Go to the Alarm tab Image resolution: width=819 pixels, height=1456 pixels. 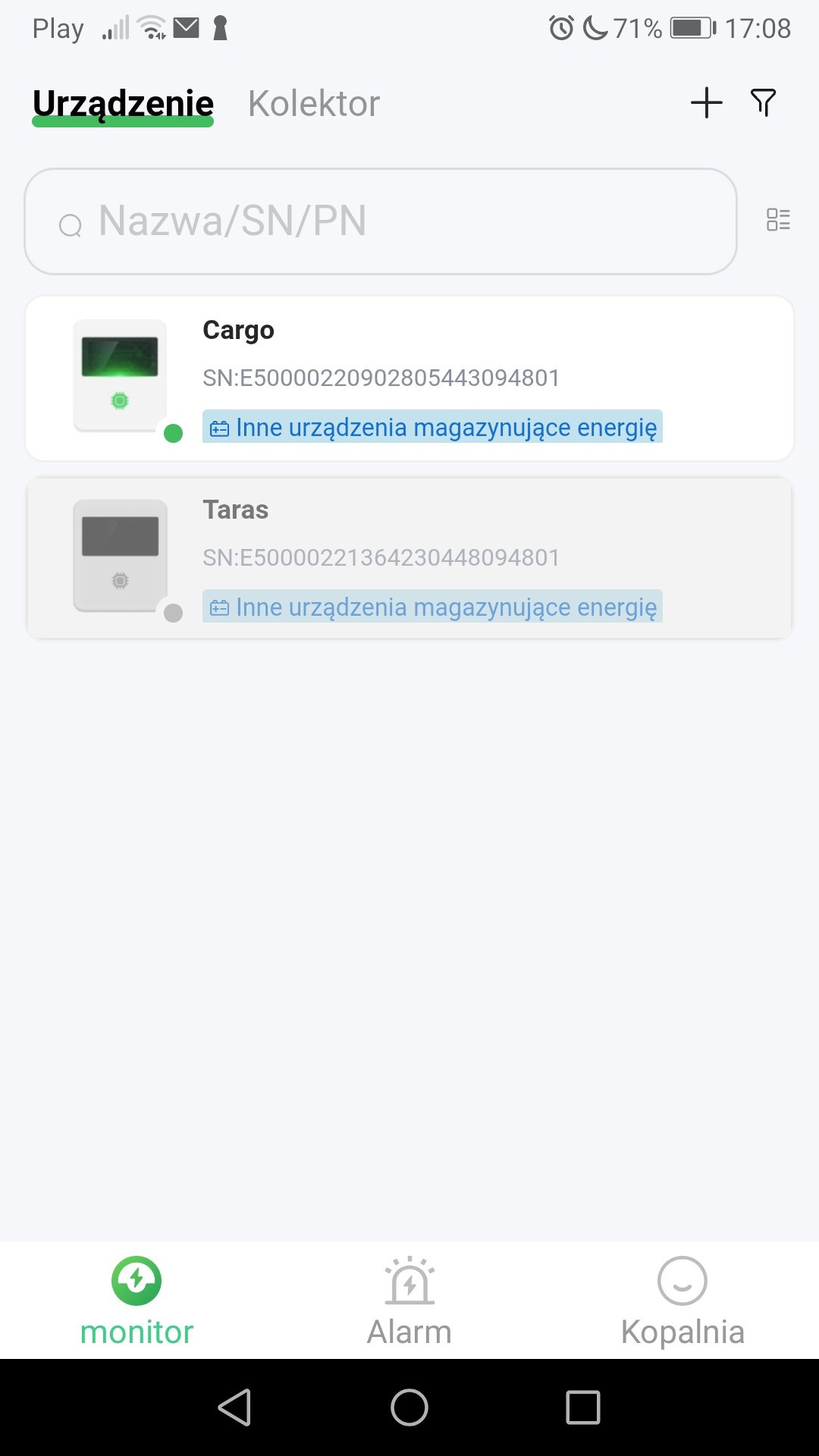409,1300
